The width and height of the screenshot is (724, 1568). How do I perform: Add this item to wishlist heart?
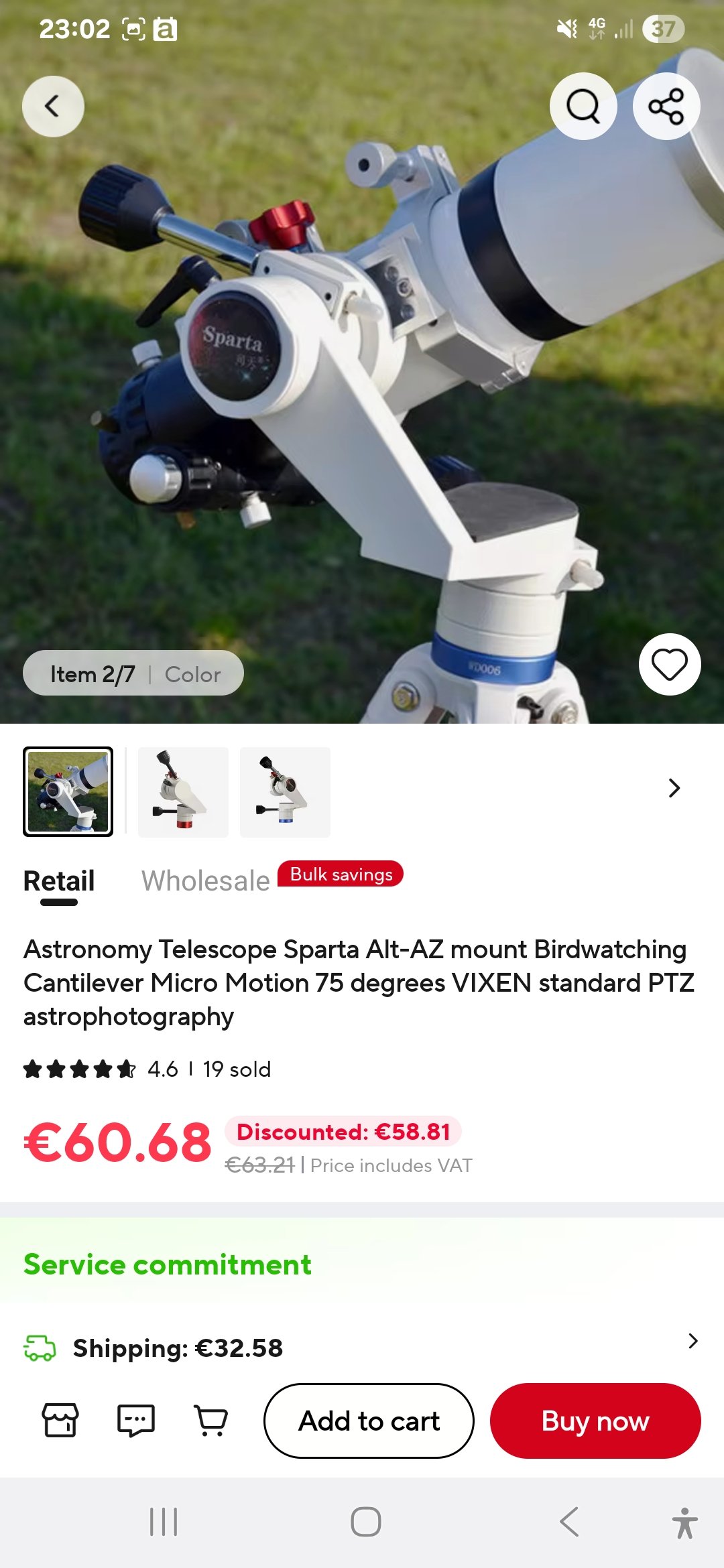pos(669,664)
